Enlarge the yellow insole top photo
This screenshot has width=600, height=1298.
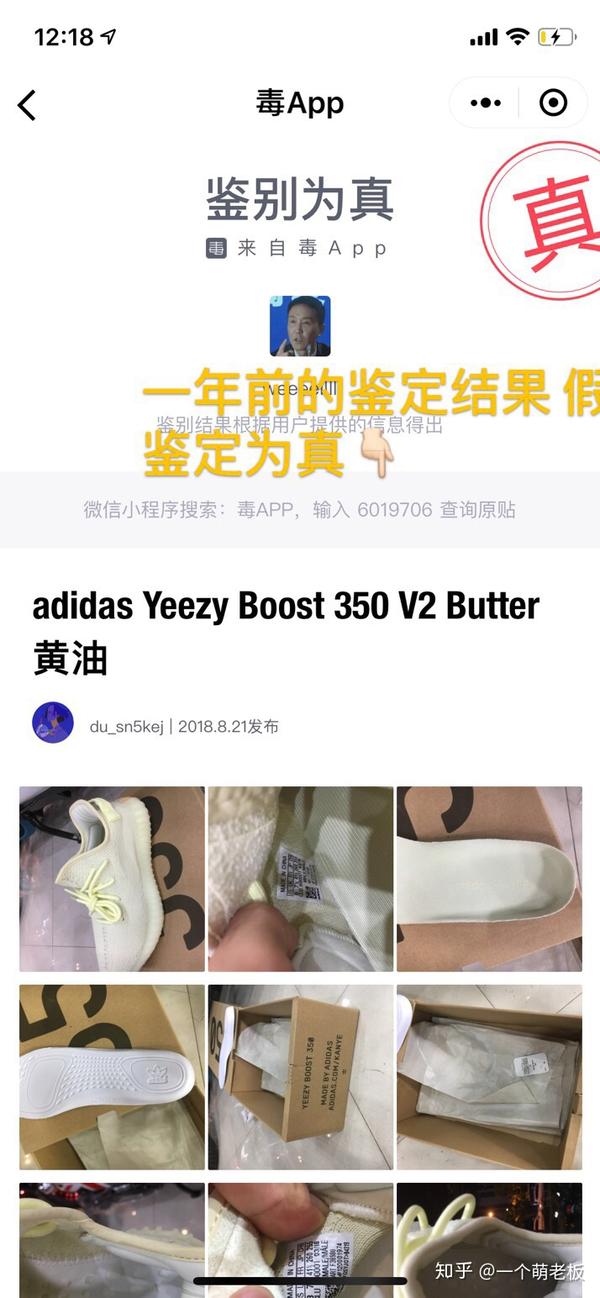[489, 879]
